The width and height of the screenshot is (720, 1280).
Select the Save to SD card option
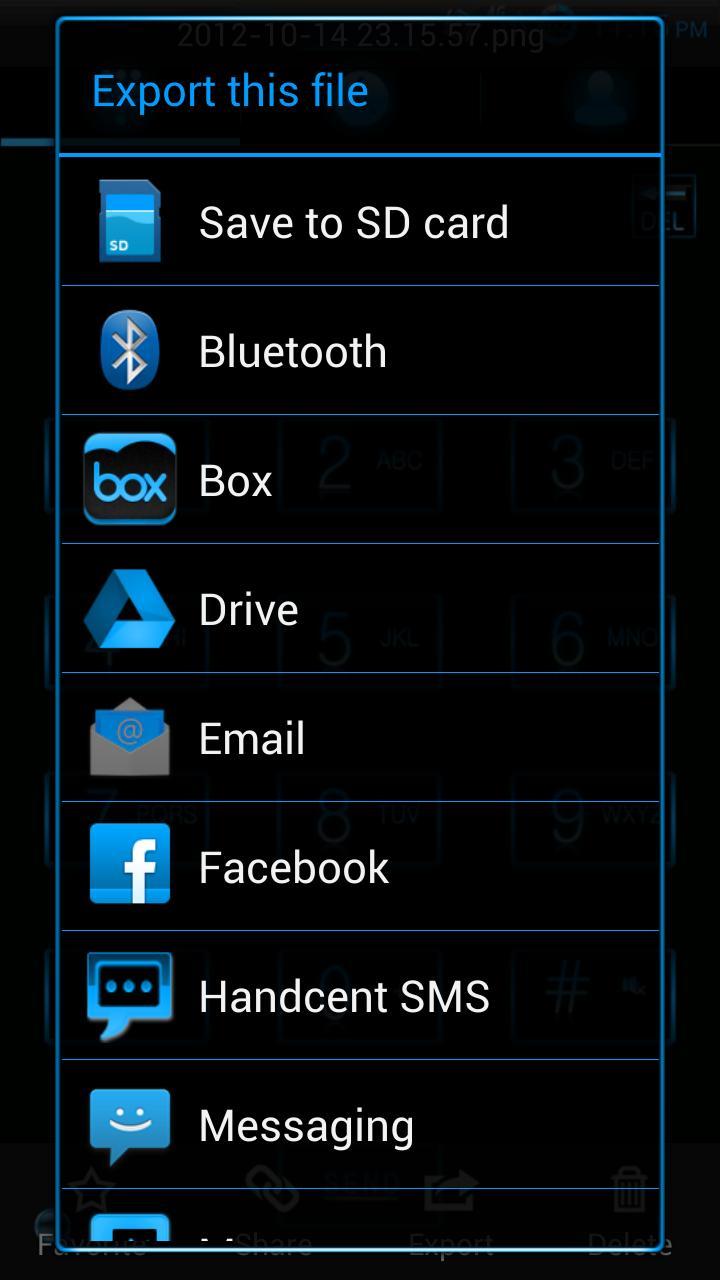coord(354,220)
